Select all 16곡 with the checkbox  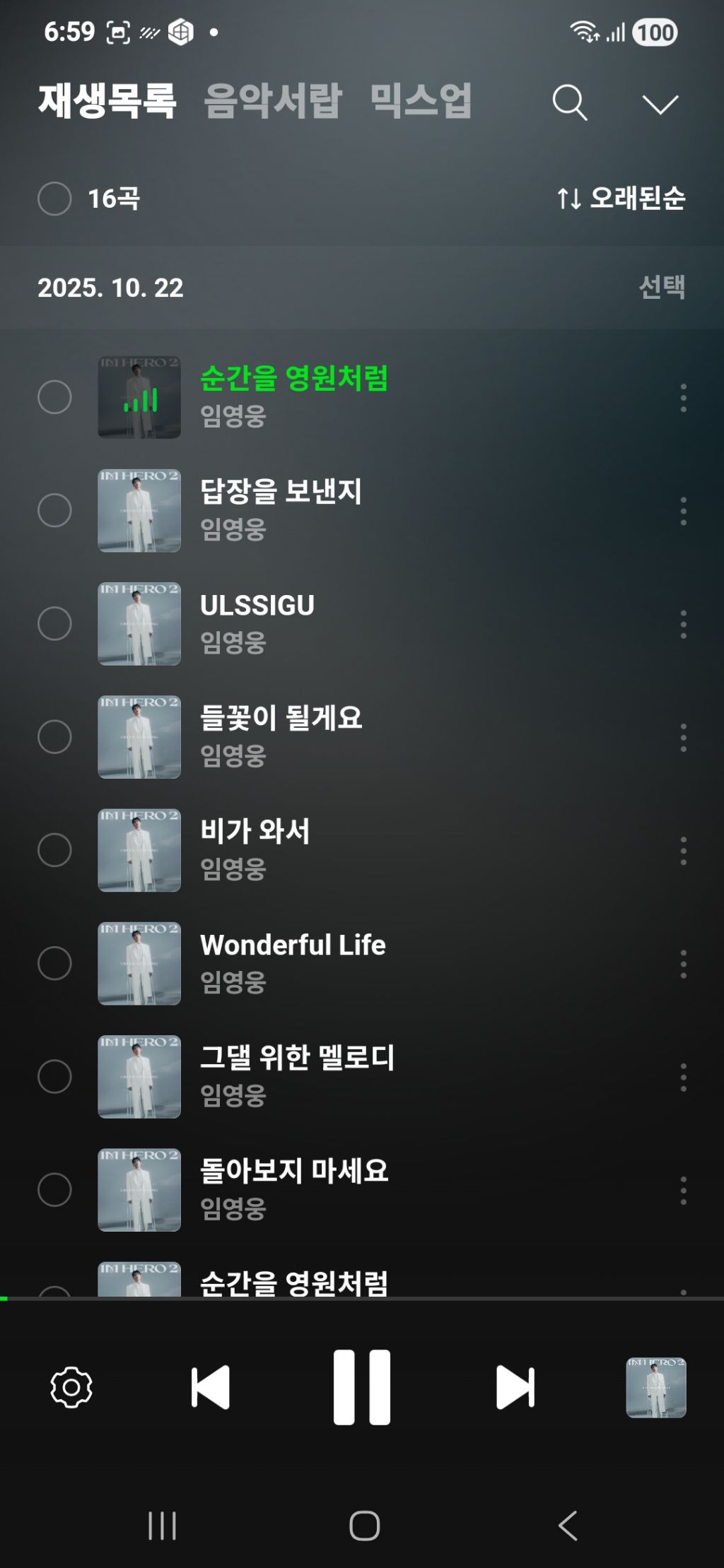click(54, 199)
